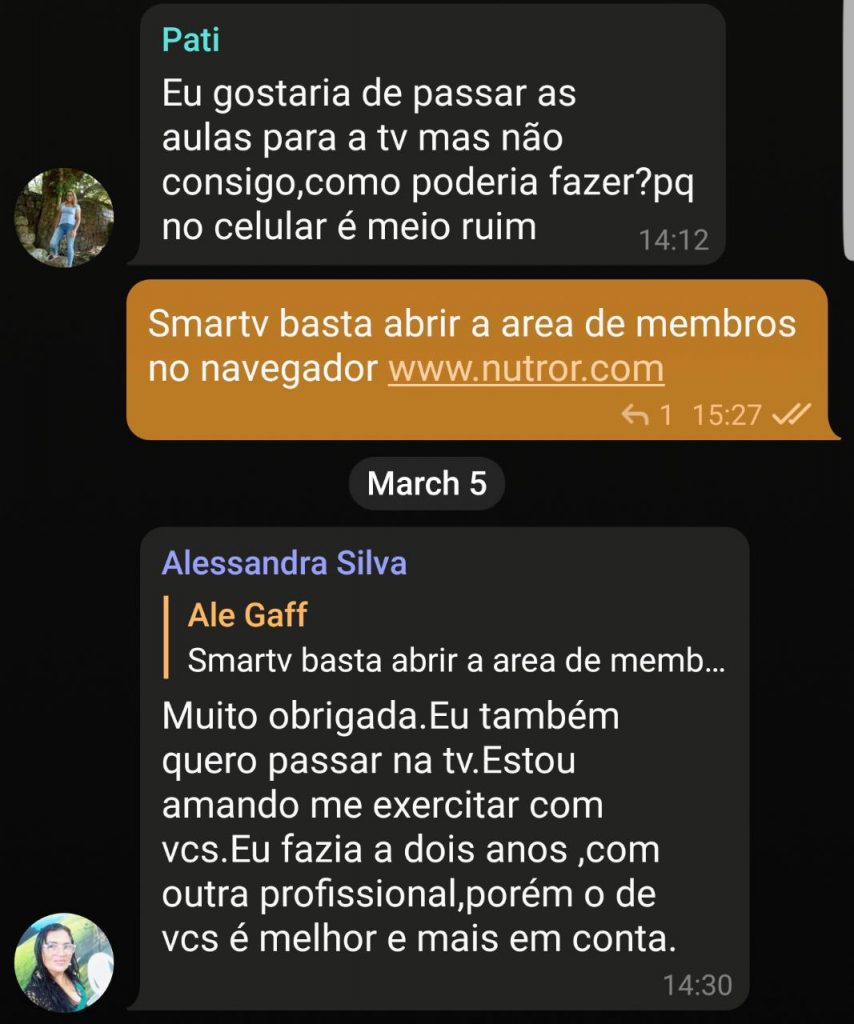View the reply thread on the Smartv message

647,415
